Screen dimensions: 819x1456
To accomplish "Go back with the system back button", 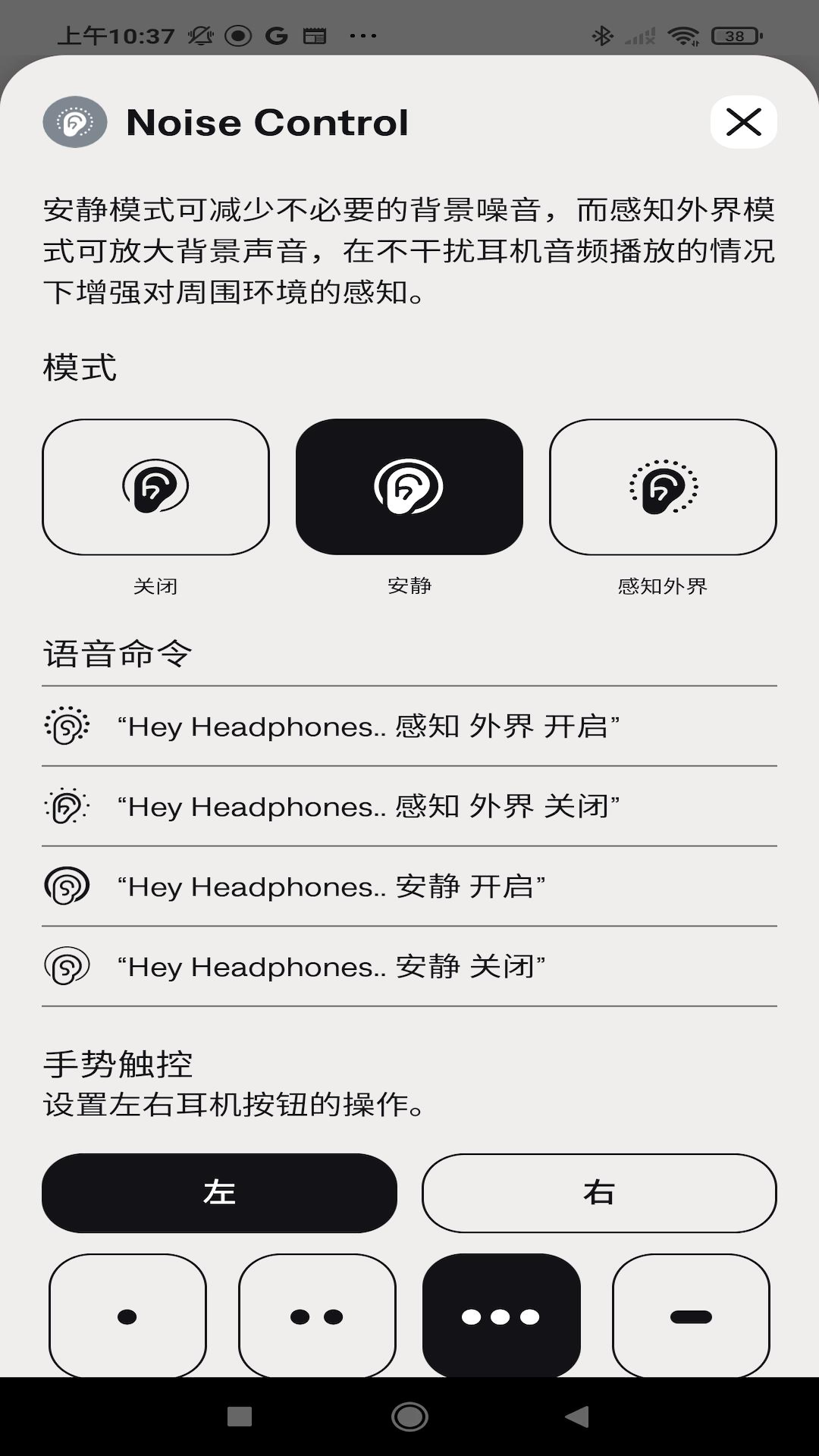I will [578, 1416].
